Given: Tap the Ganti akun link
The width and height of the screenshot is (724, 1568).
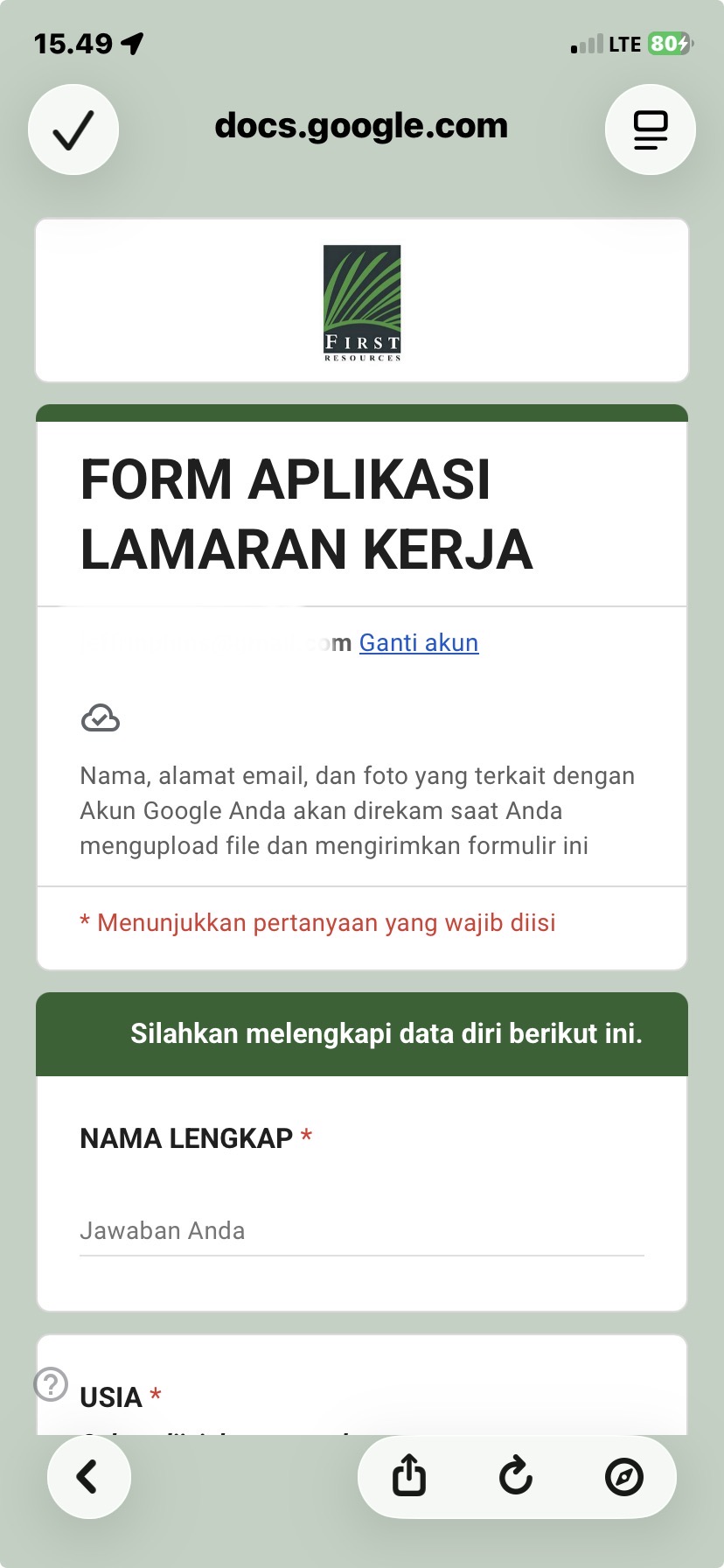Looking at the screenshot, I should [418, 643].
